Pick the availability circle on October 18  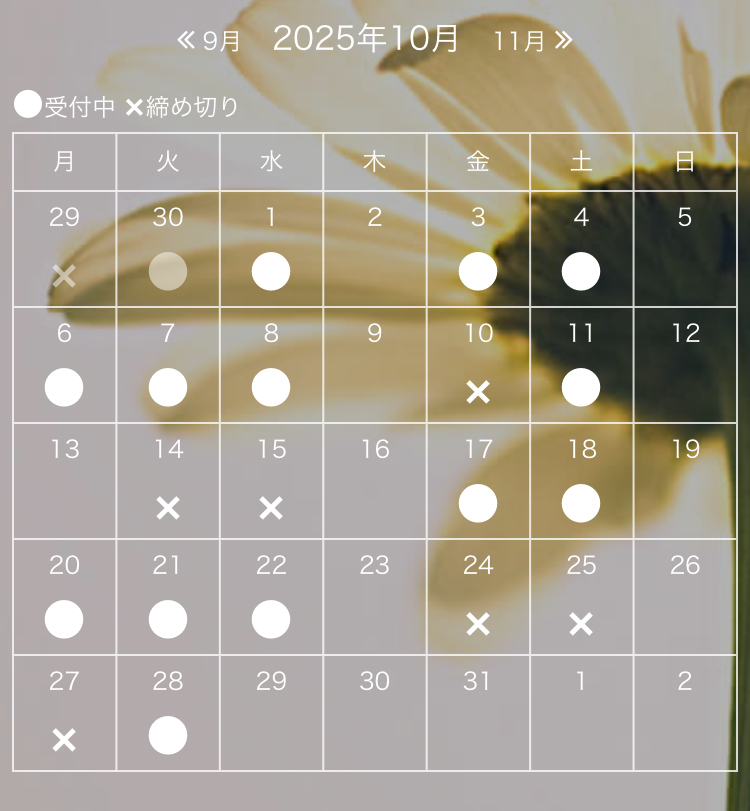581,504
